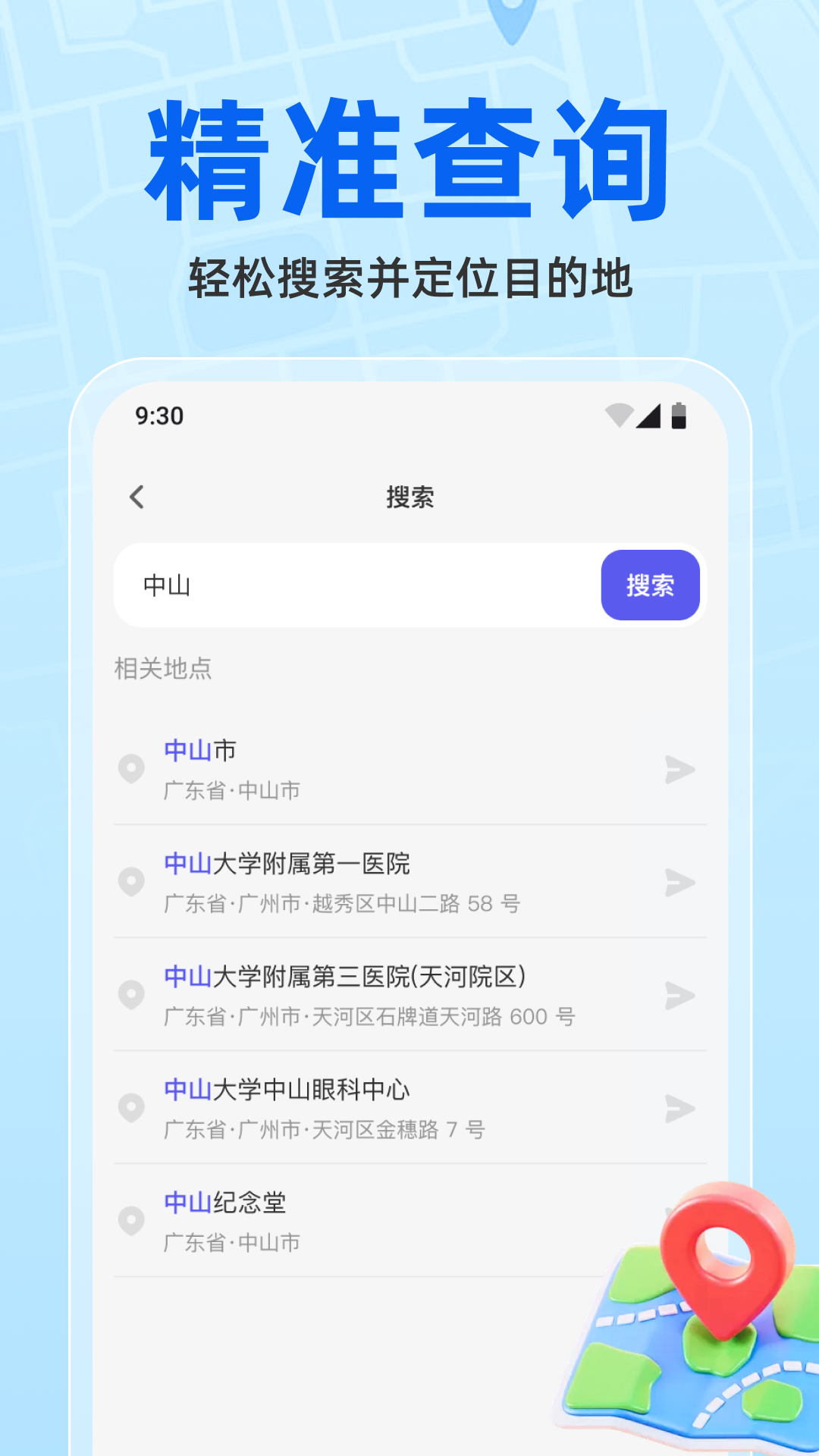Viewport: 819px width, 1456px height.
Task: Tap the Wi-Fi icon in the status bar
Action: coord(620,416)
